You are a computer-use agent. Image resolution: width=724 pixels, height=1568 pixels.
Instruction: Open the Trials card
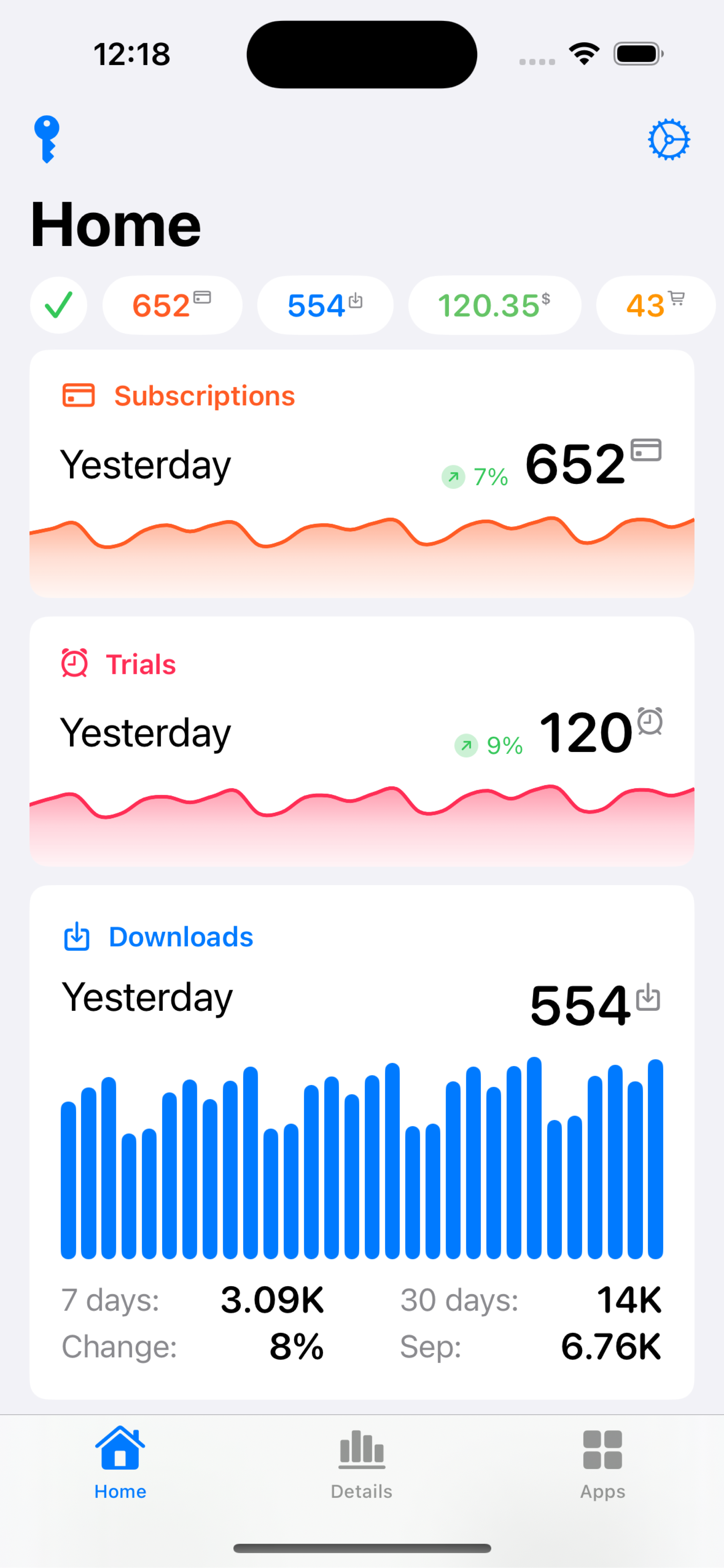tap(362, 741)
